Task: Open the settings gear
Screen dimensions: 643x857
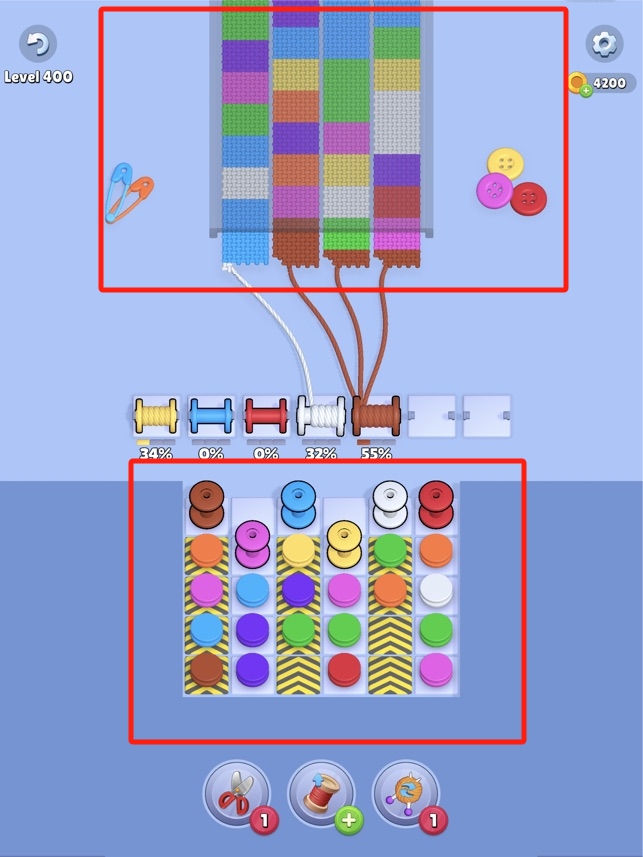Action: (x=603, y=44)
